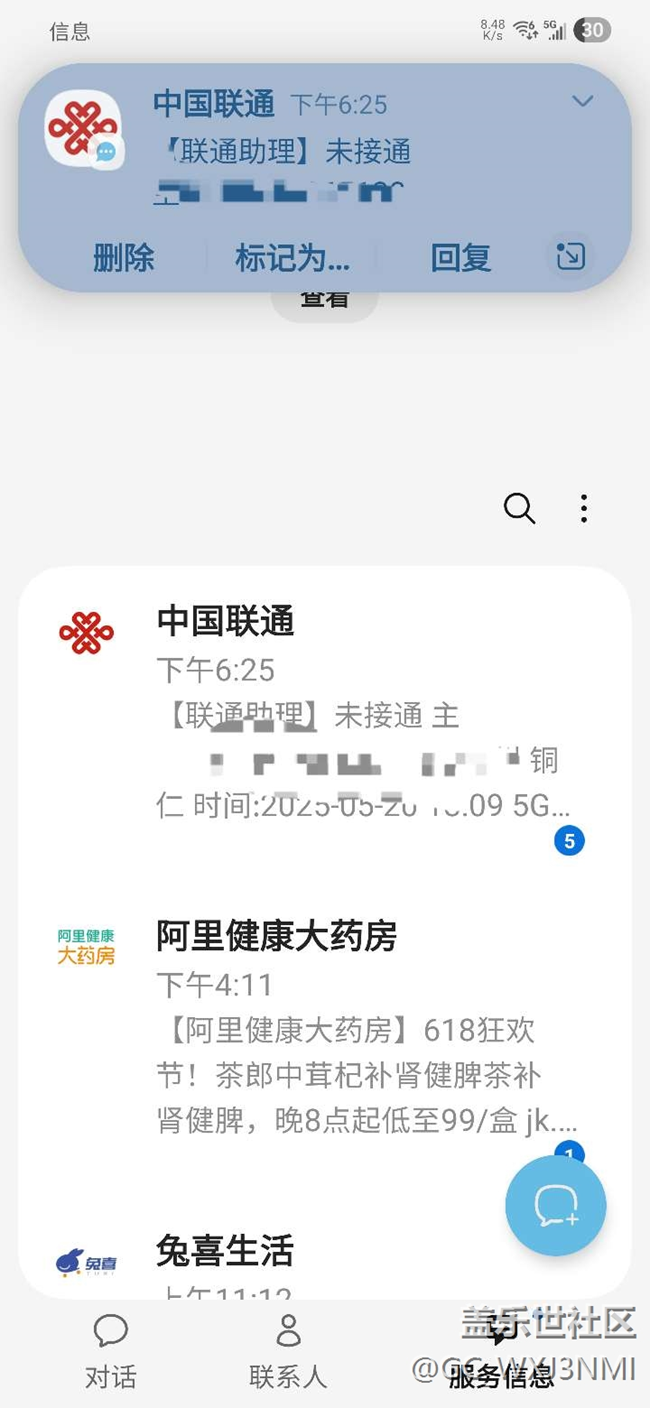
Task: Tap 标记为... in the notification
Action: [x=292, y=258]
